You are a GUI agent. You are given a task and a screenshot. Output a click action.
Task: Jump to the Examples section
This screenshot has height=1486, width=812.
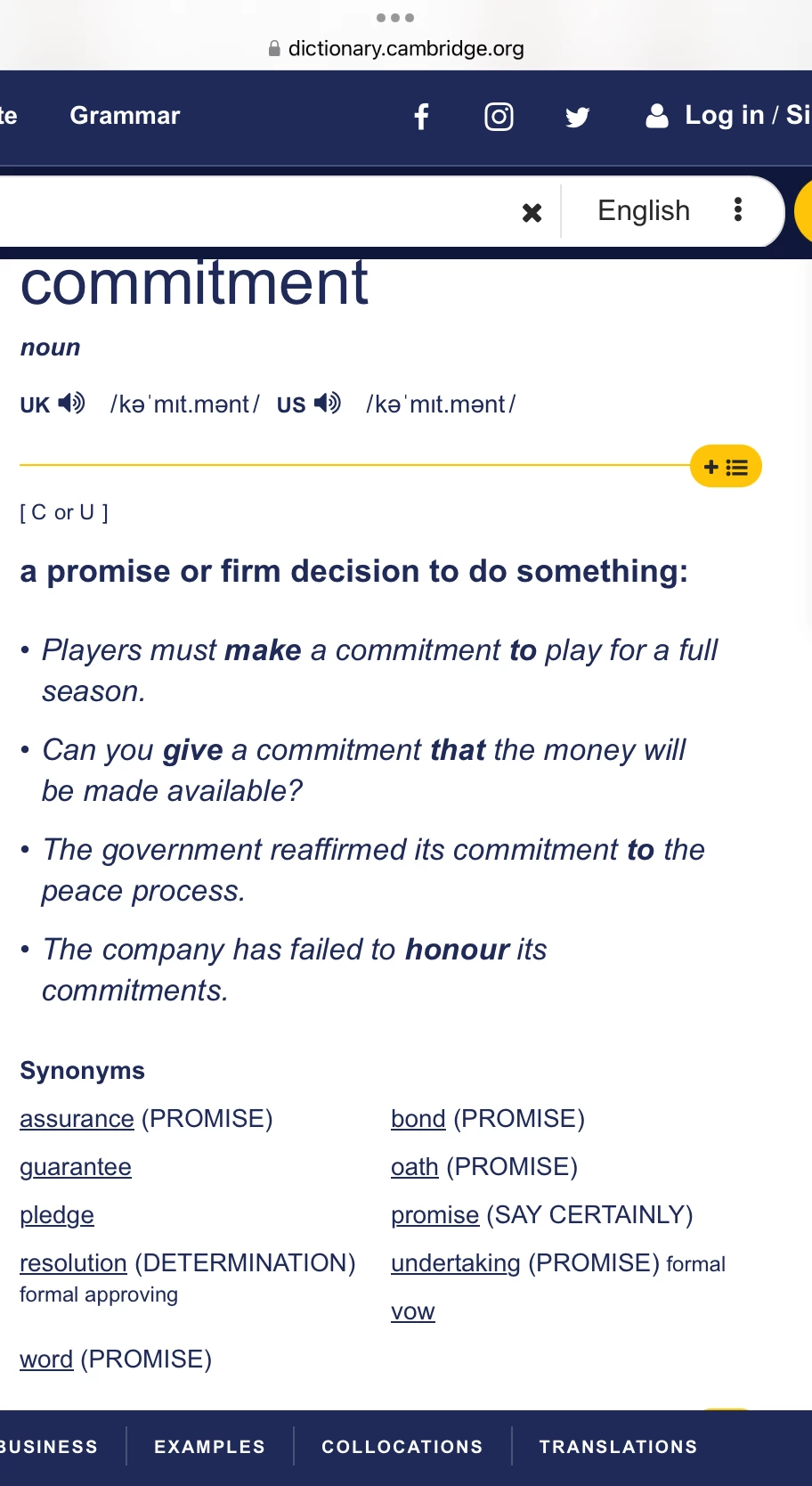pyautogui.click(x=209, y=1447)
